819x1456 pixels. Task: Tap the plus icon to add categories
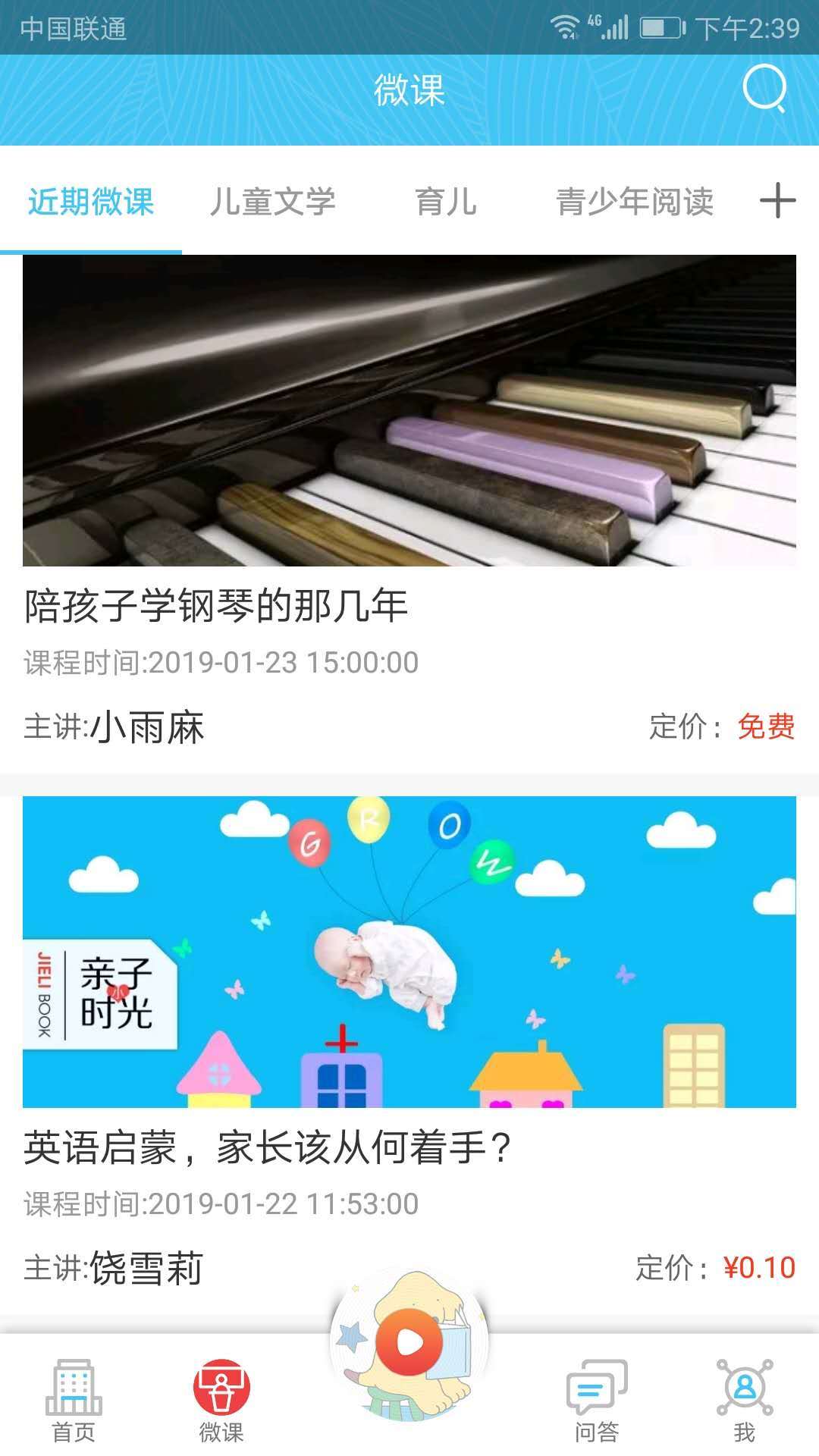tap(777, 201)
